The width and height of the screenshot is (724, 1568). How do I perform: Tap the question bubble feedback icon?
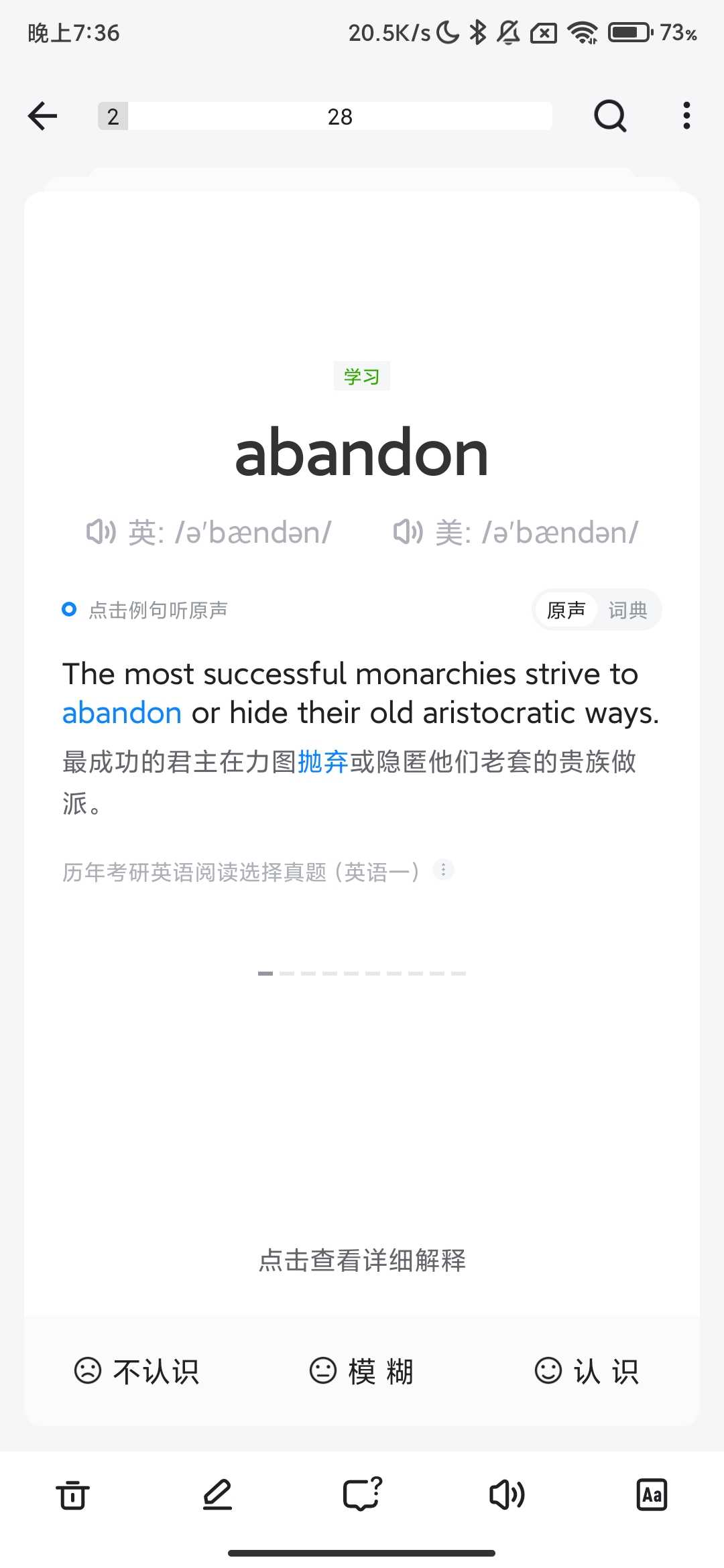click(x=362, y=1493)
